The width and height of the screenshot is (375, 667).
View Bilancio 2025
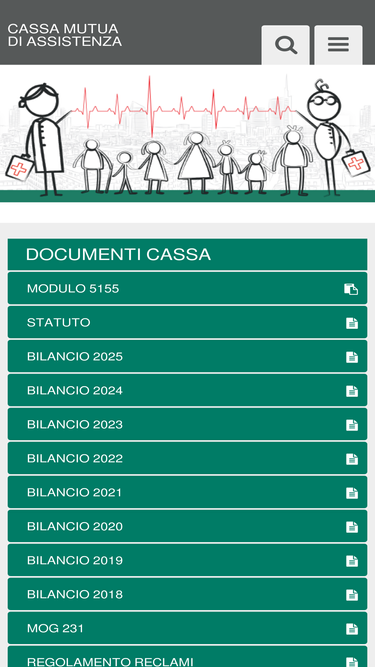[188, 356]
